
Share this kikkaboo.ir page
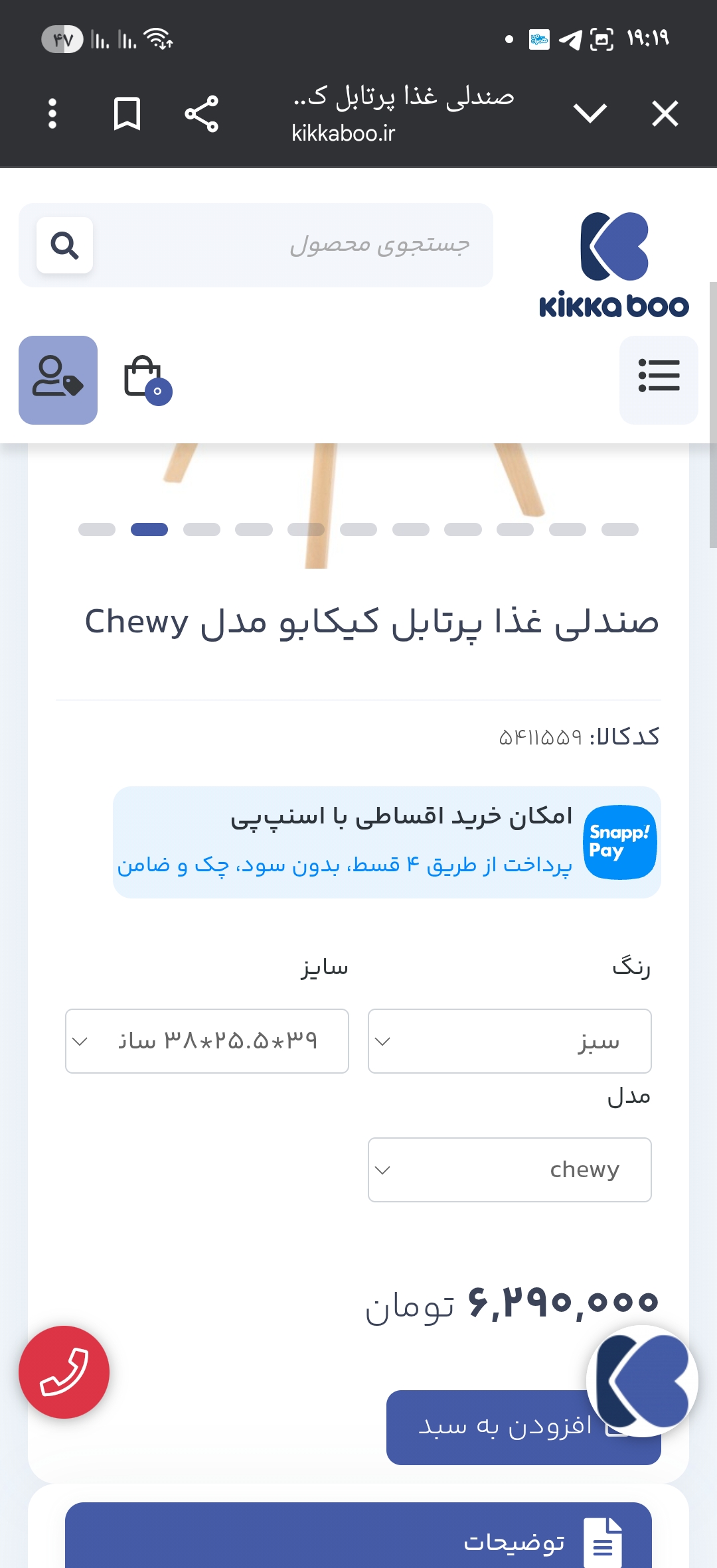pos(202,113)
